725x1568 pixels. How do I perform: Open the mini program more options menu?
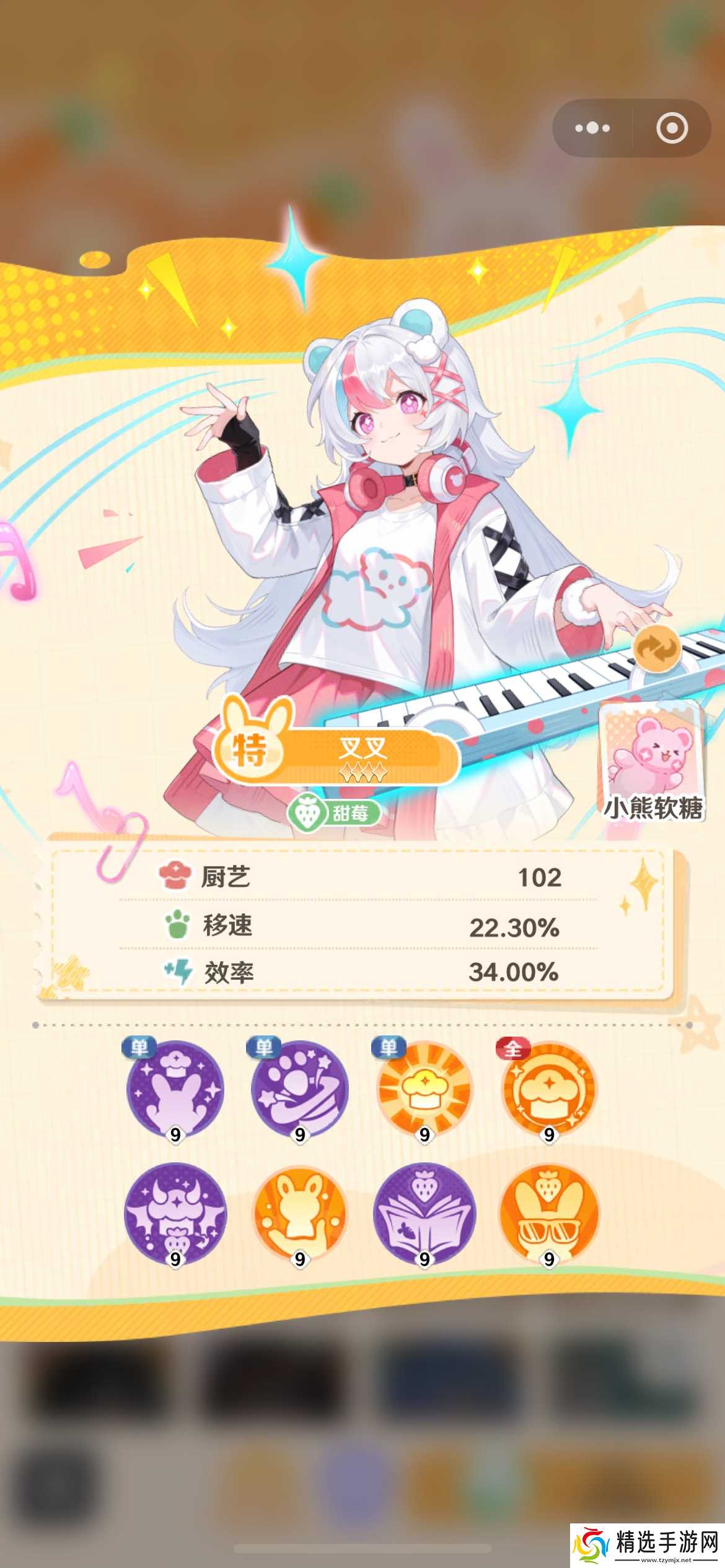click(592, 128)
